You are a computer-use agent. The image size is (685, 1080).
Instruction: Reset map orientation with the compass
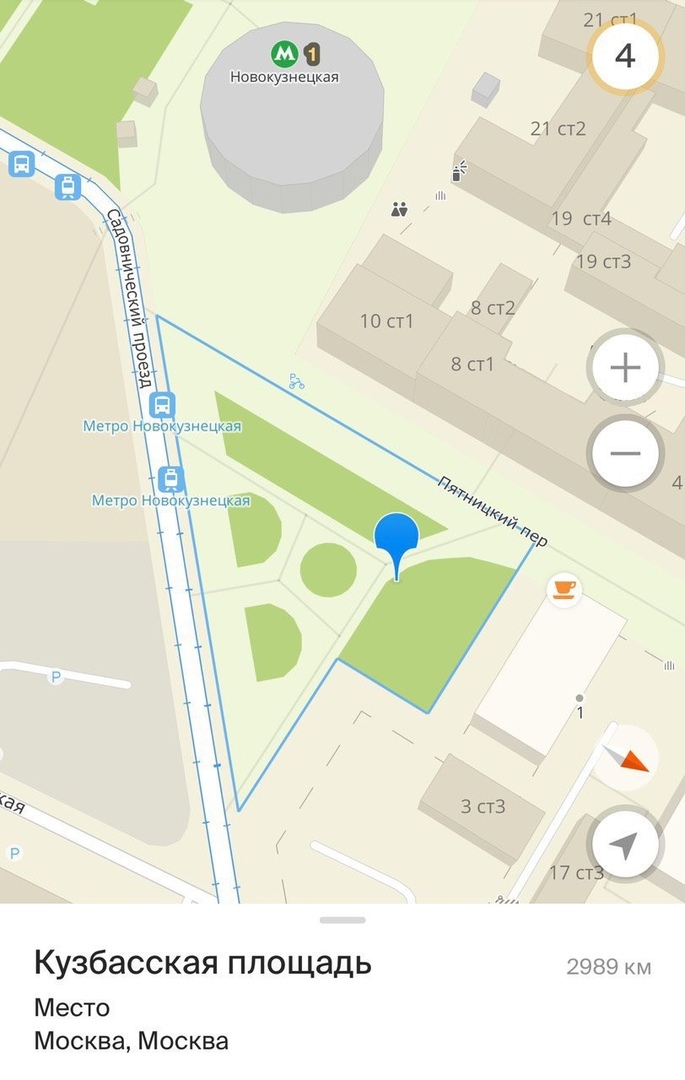click(x=625, y=760)
